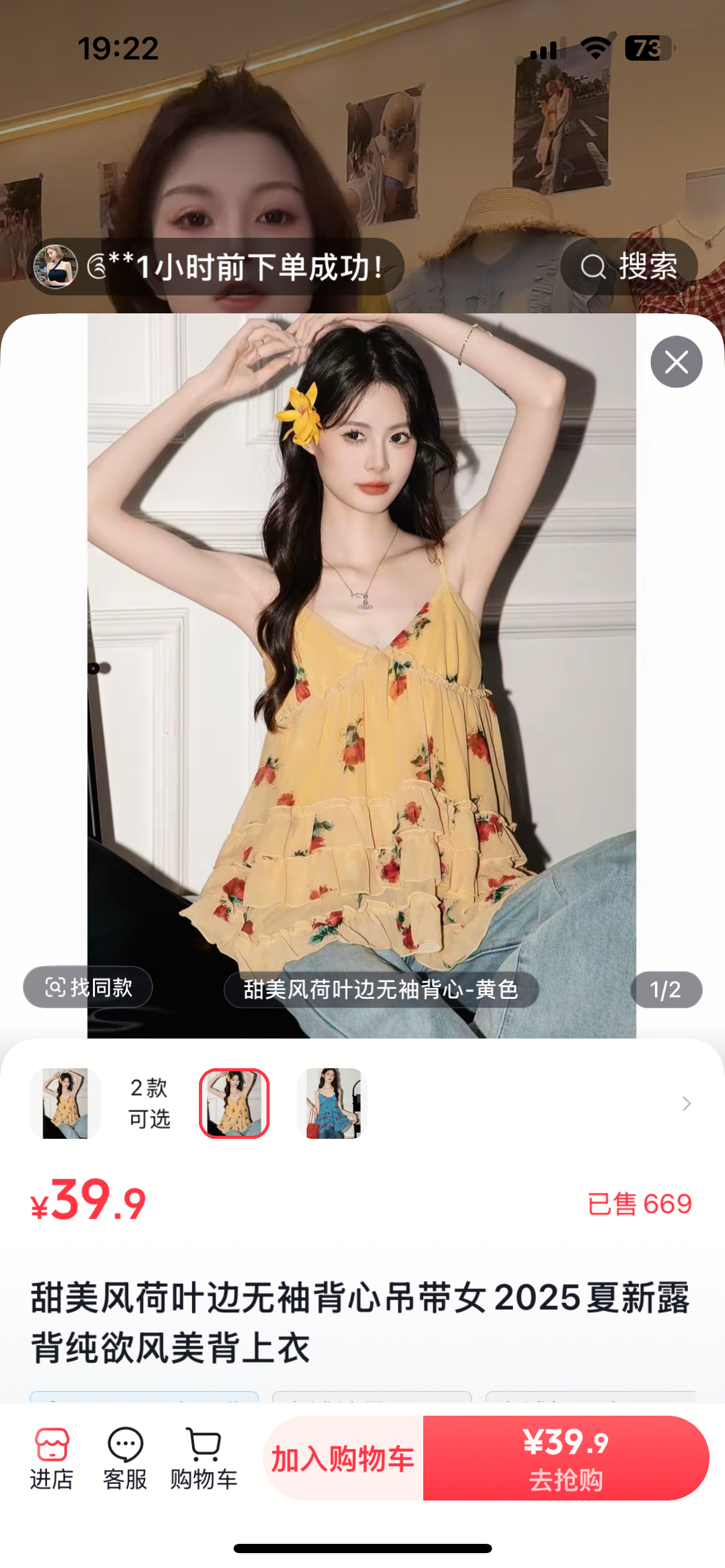This screenshot has height=1568, width=725.
Task: Open the first product image thumbnail
Action: coord(65,1104)
